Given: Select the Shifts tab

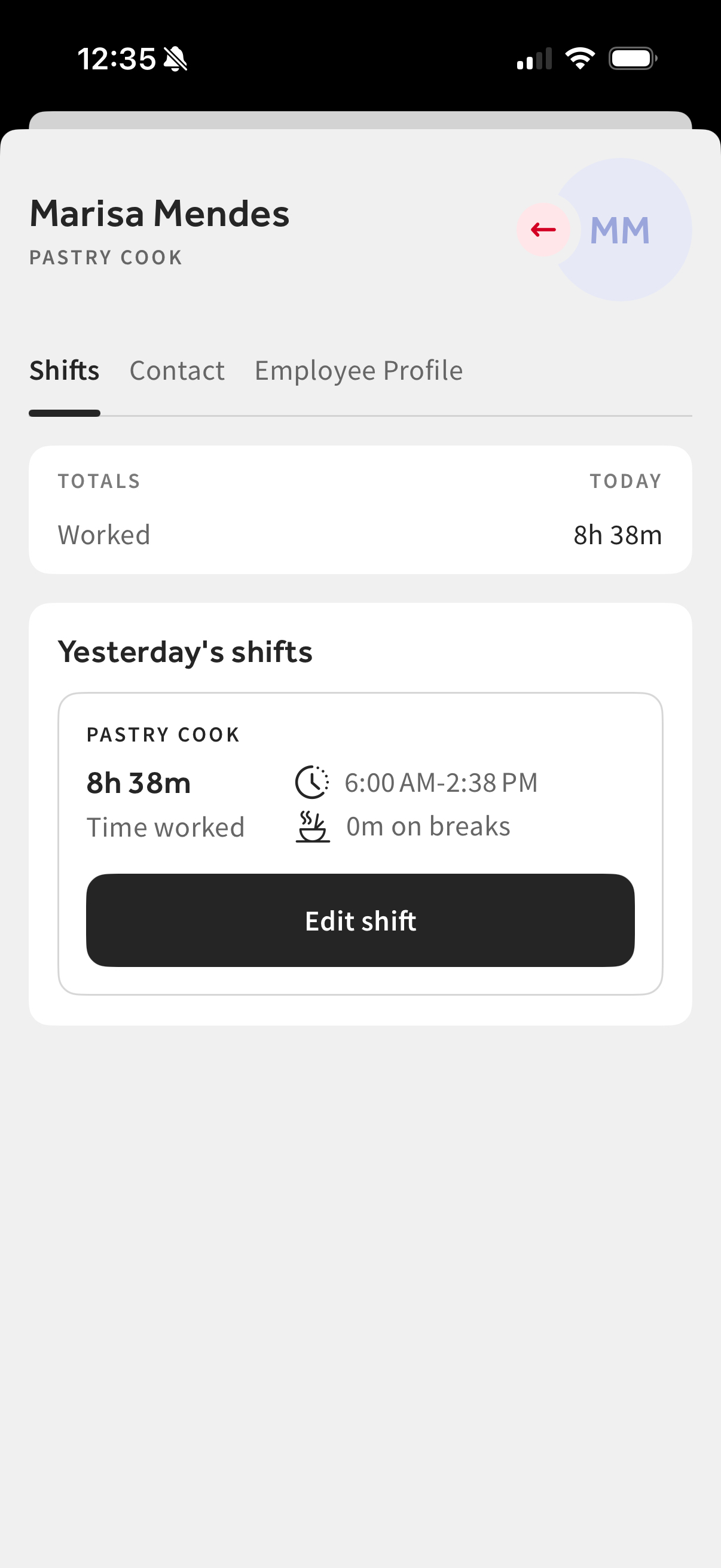Looking at the screenshot, I should 65,371.
